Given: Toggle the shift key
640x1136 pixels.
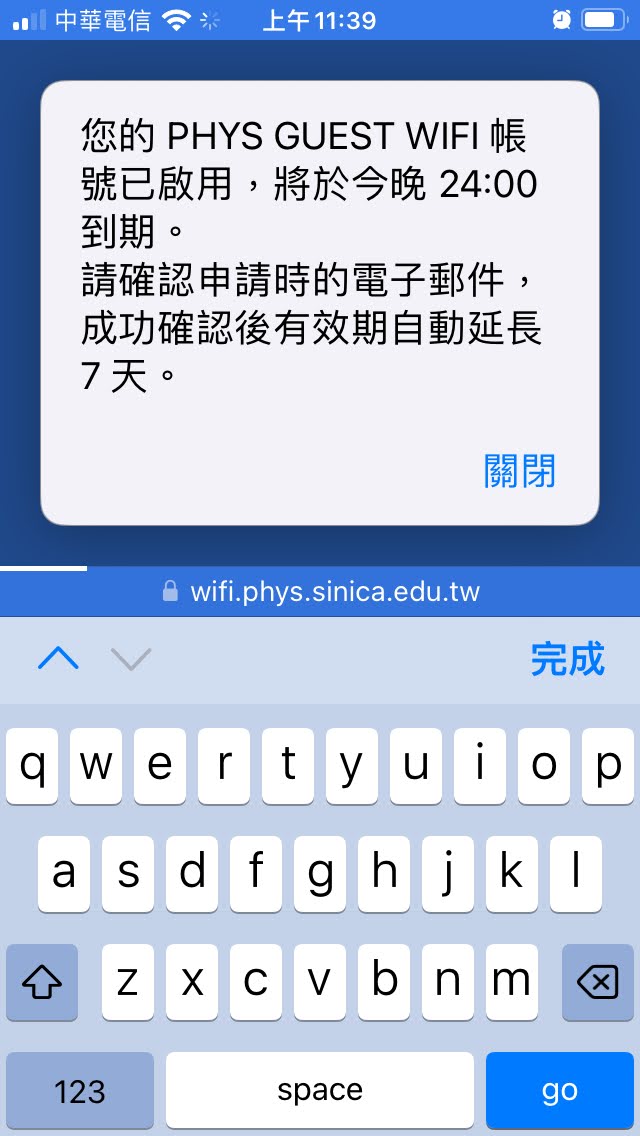Looking at the screenshot, I should coord(42,982).
